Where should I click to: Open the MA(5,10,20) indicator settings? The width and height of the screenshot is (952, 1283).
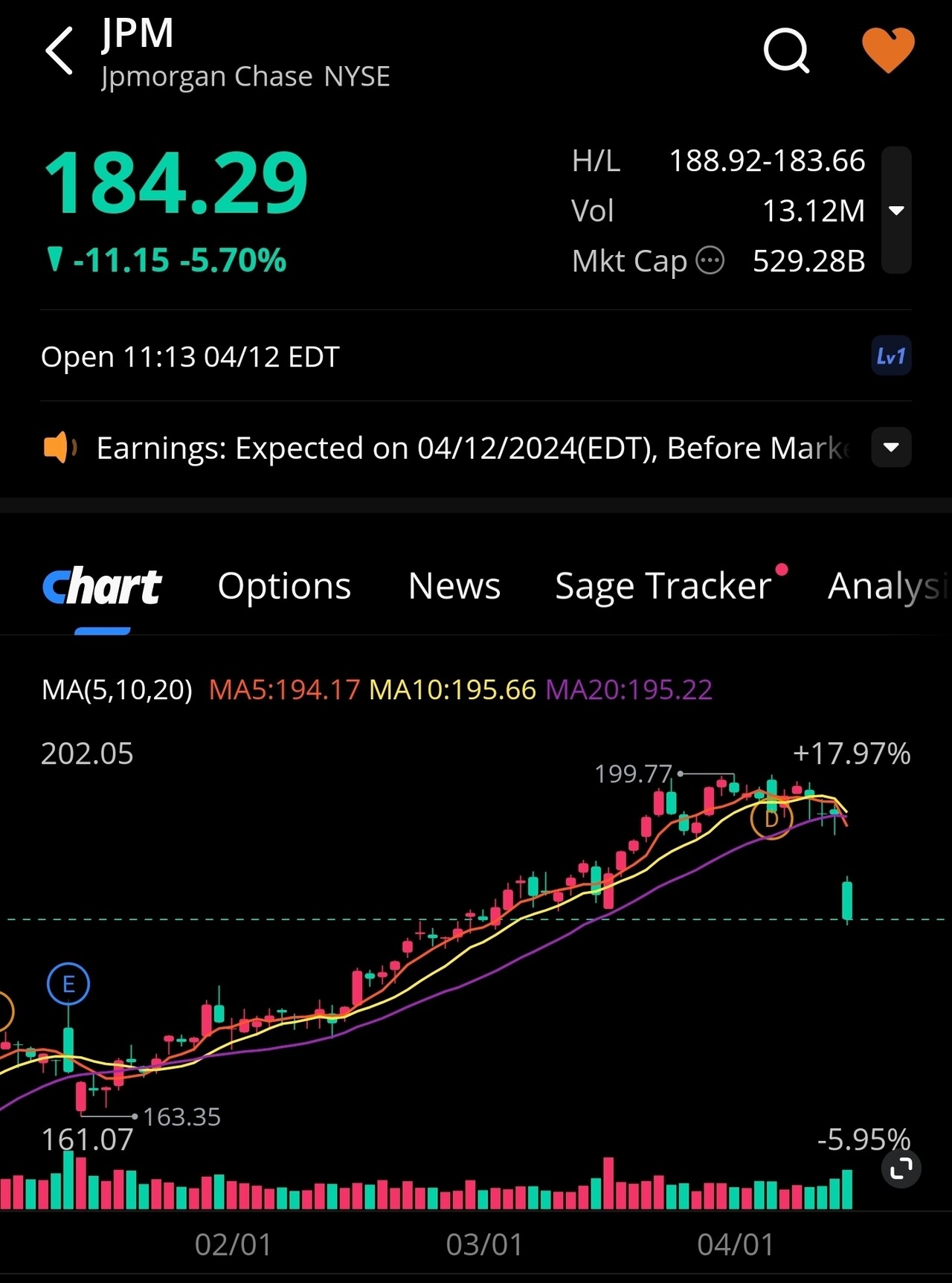click(x=117, y=689)
